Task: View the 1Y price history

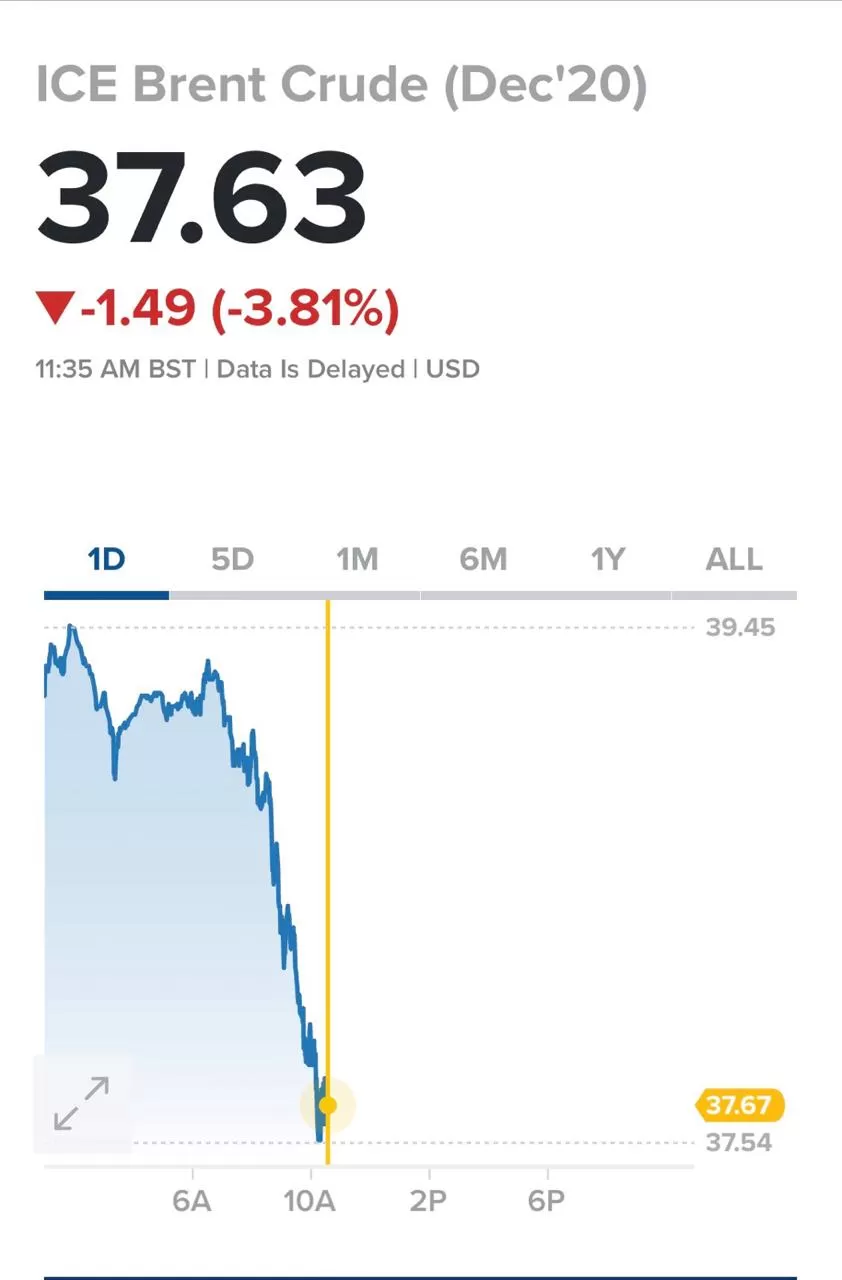Action: [x=608, y=560]
